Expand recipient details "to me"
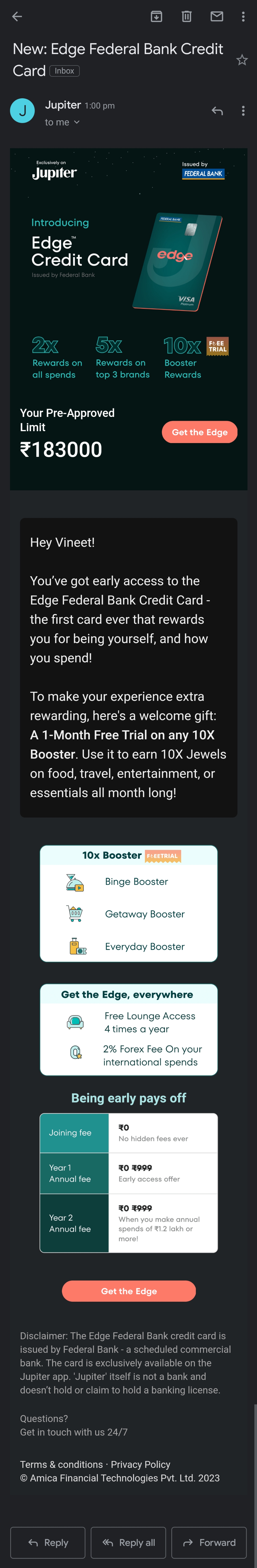 (x=63, y=122)
